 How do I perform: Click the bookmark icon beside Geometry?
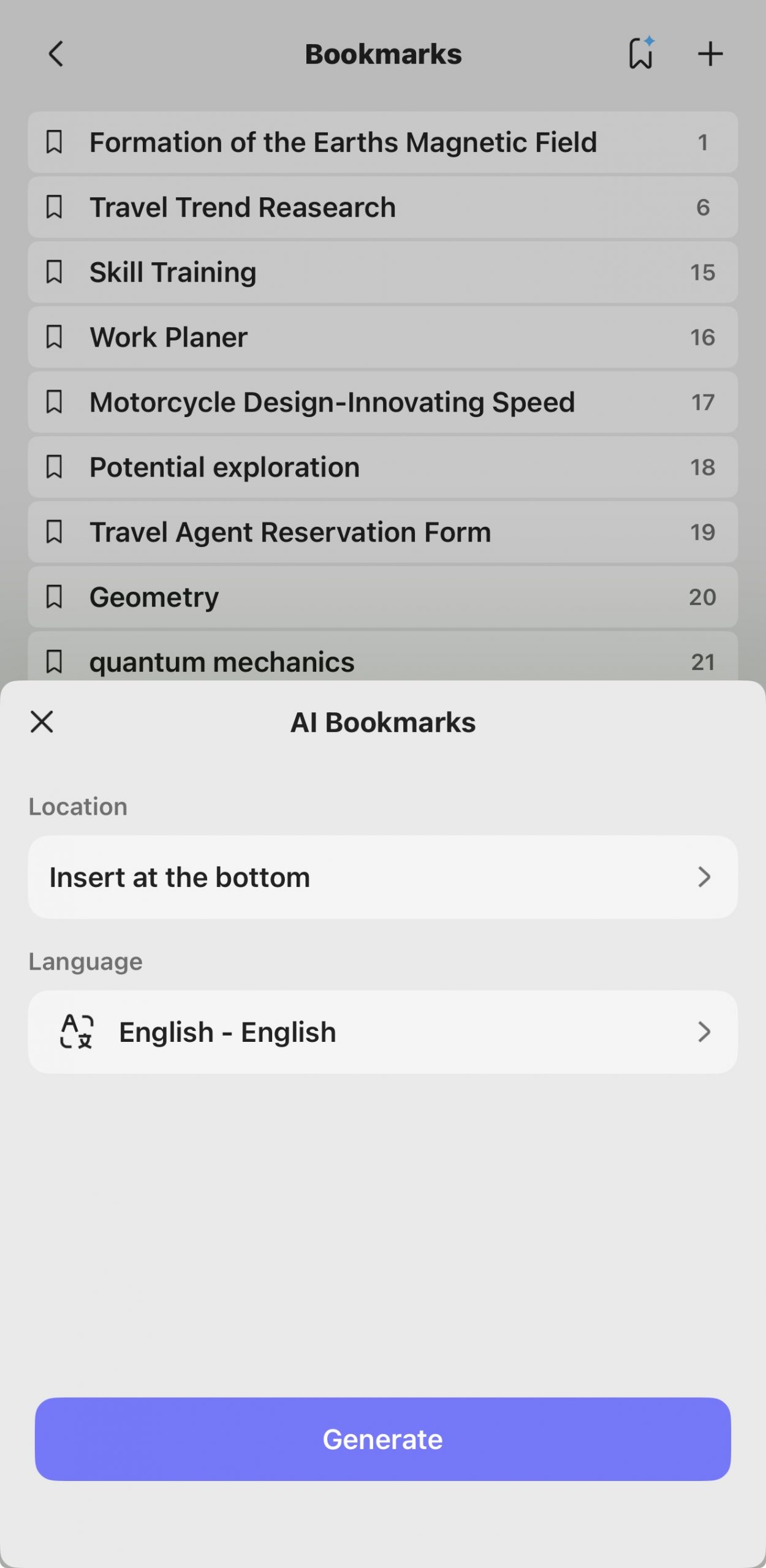pyautogui.click(x=55, y=597)
